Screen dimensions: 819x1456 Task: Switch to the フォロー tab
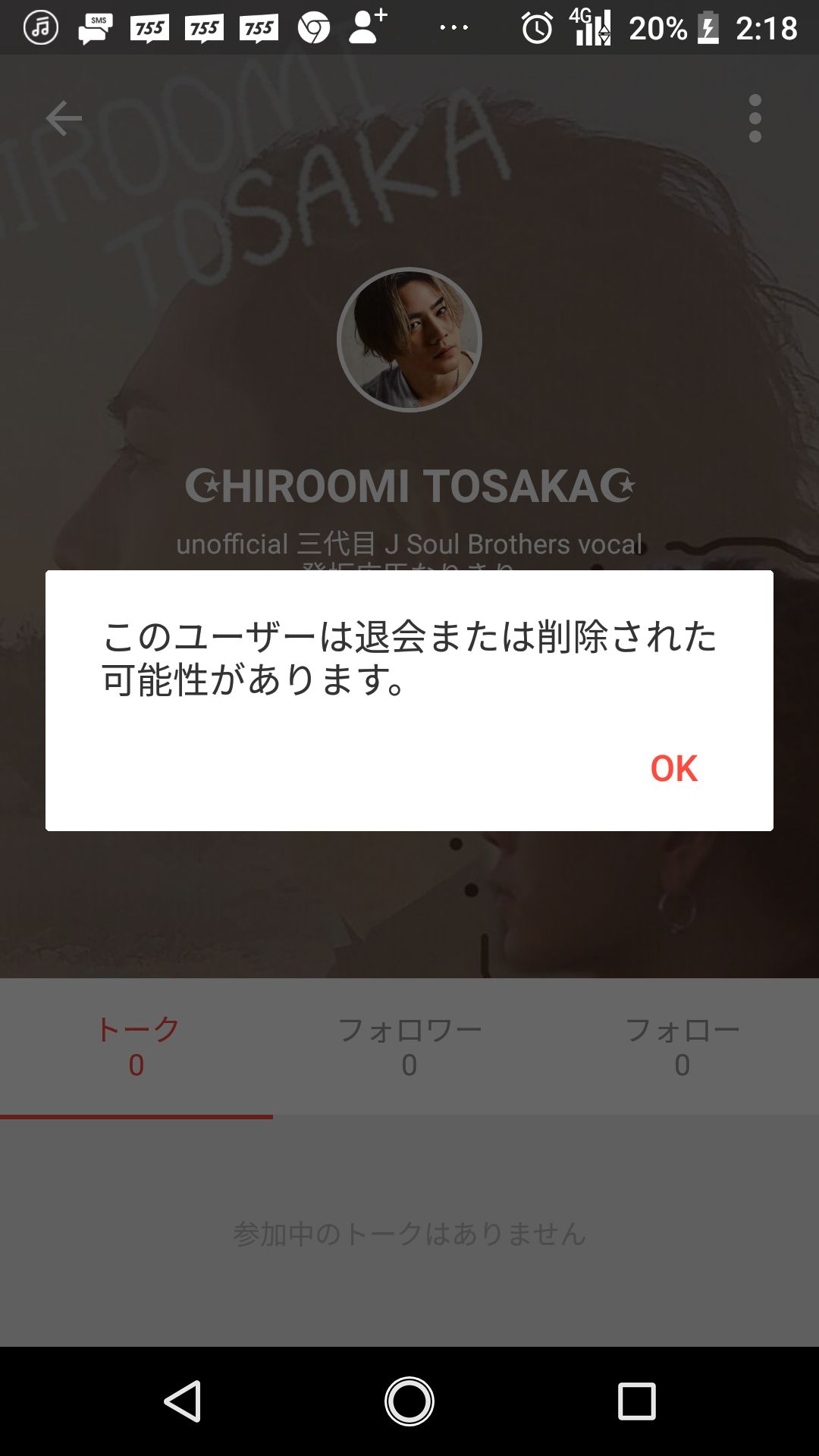[x=682, y=1046]
